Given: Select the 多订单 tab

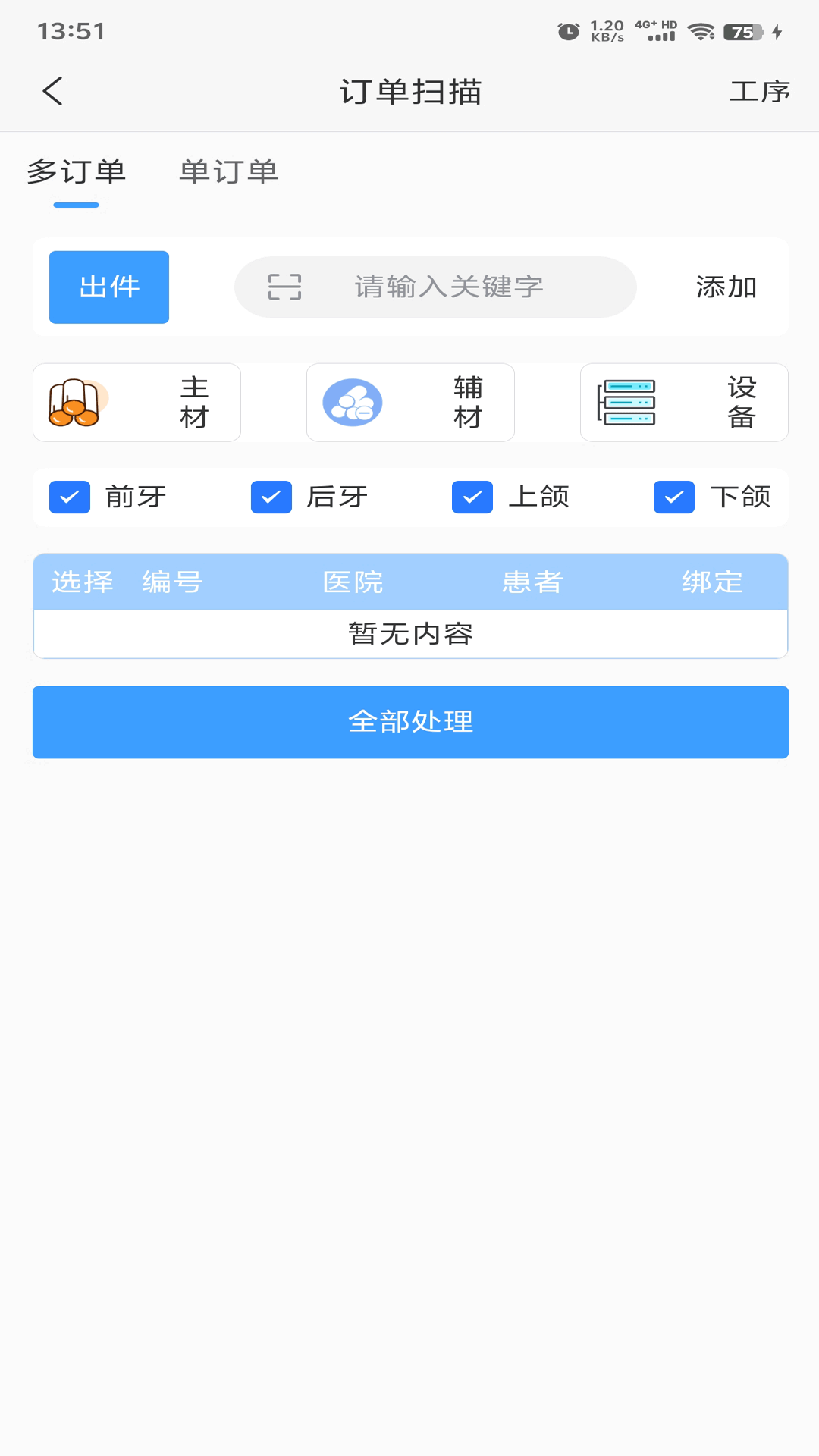Looking at the screenshot, I should [x=76, y=172].
